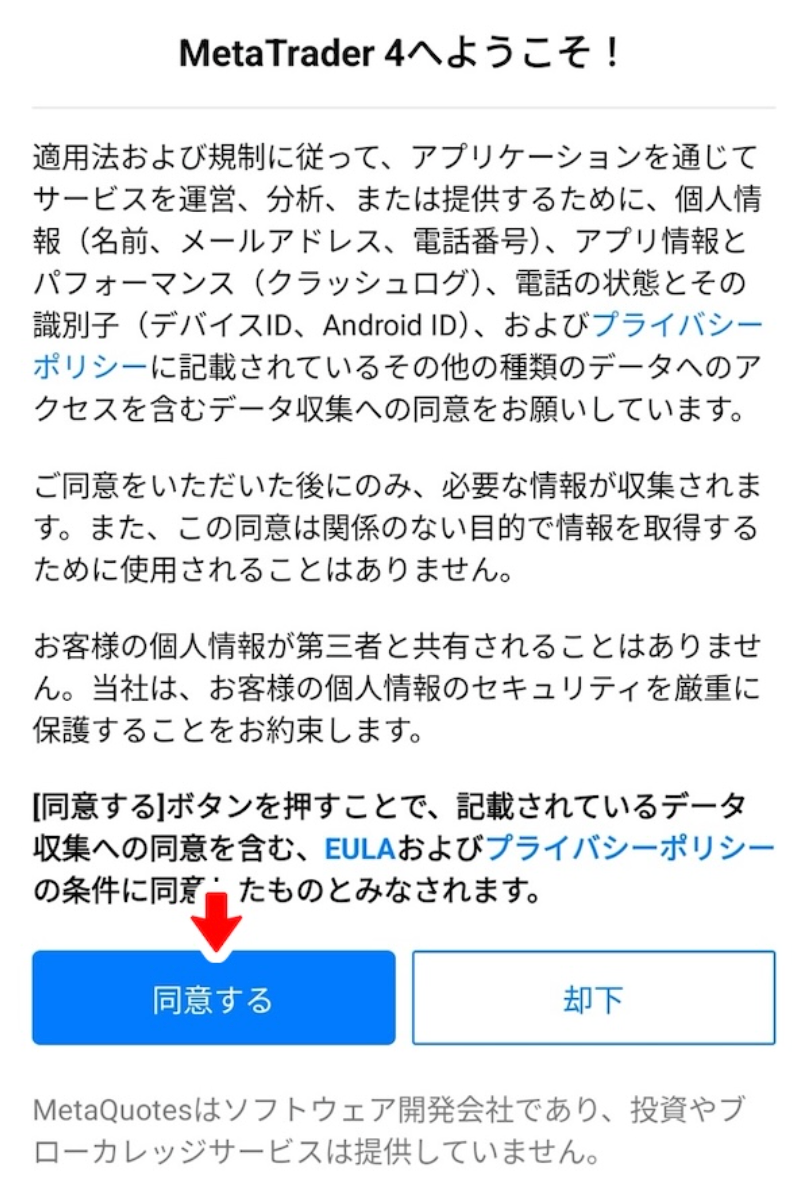Open プライバシーポリシー link beside EULA
This screenshot has height=1180, width=804.
(630, 849)
